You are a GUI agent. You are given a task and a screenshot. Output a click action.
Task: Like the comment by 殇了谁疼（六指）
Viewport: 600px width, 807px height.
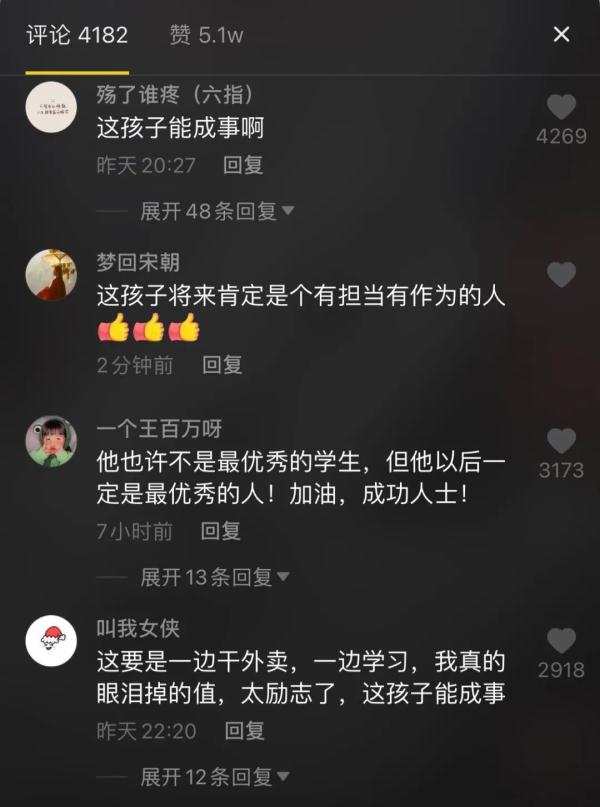coord(562,108)
